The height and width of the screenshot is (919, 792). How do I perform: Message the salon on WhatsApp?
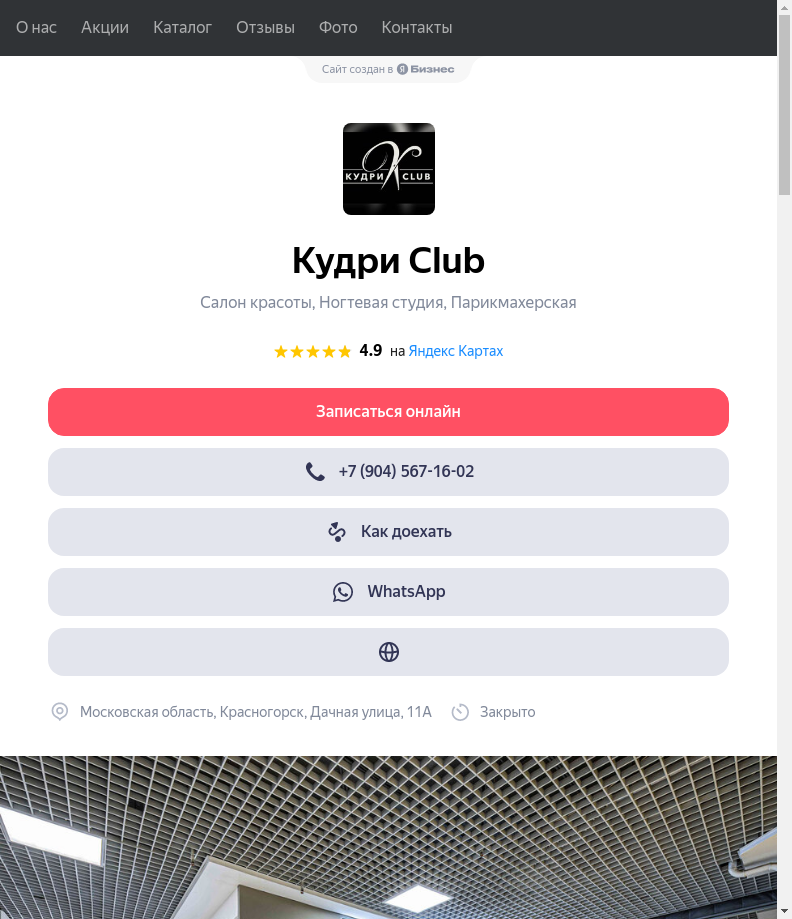pos(388,592)
